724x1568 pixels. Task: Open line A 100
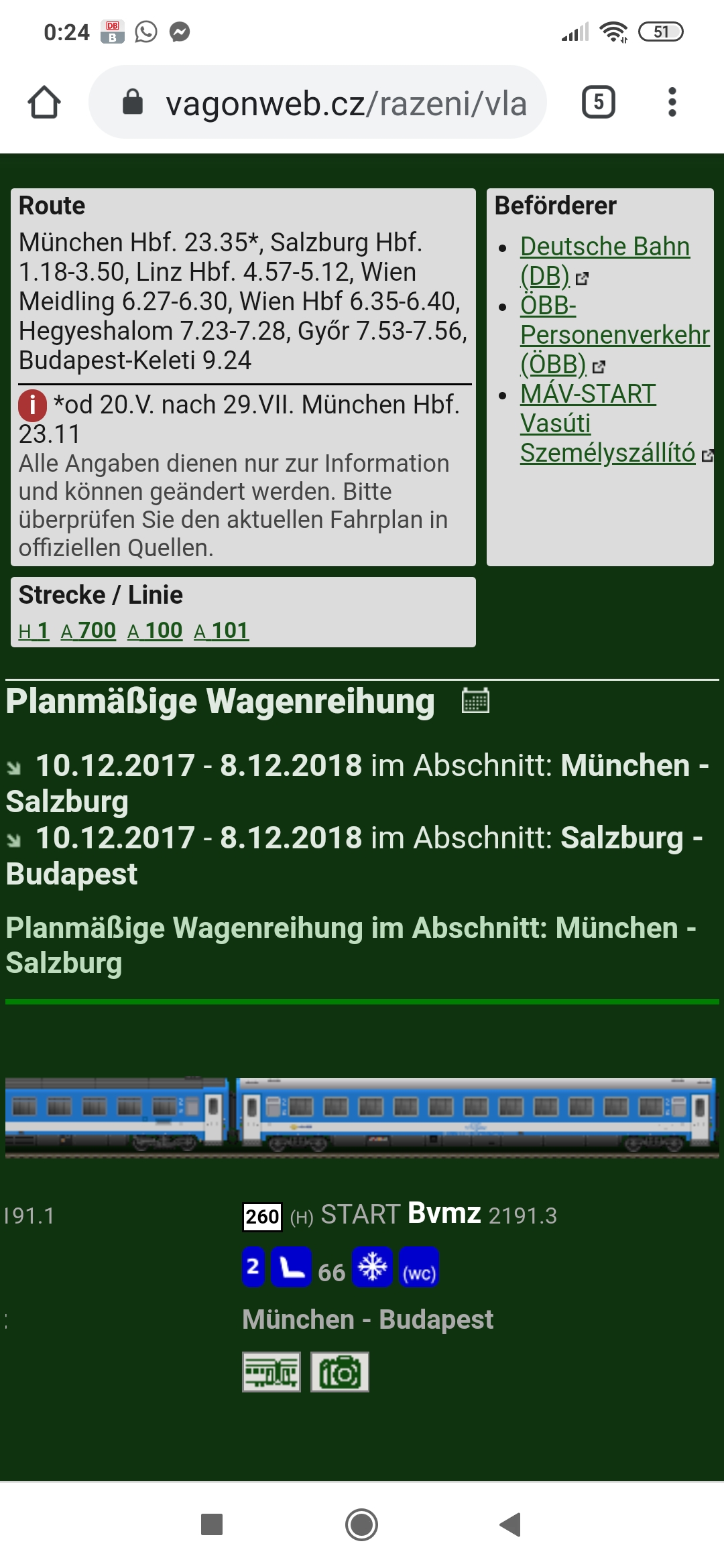(155, 631)
